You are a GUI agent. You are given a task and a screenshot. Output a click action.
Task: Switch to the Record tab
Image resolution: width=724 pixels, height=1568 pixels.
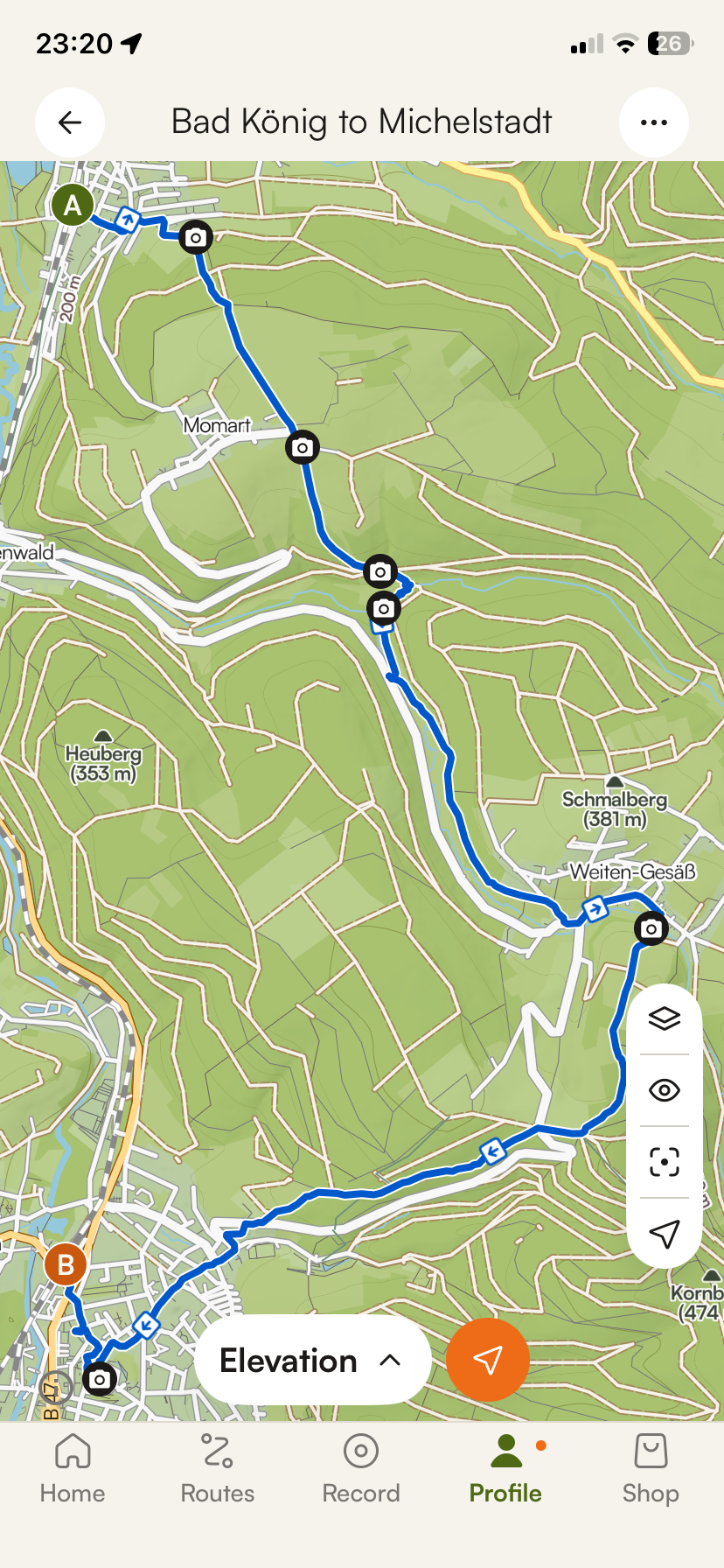click(361, 1469)
